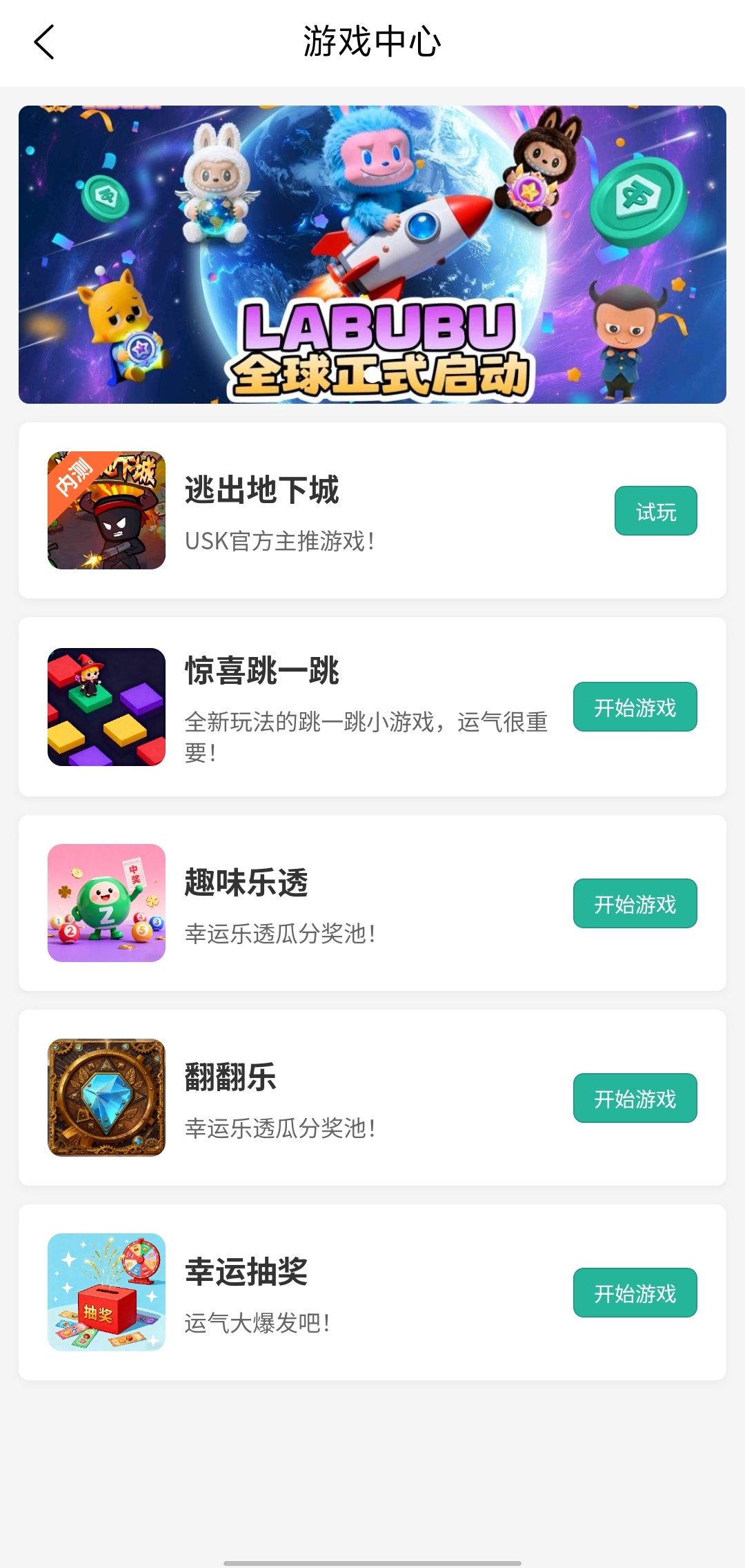Select the 趣味乐透 game icon

pyautogui.click(x=106, y=903)
